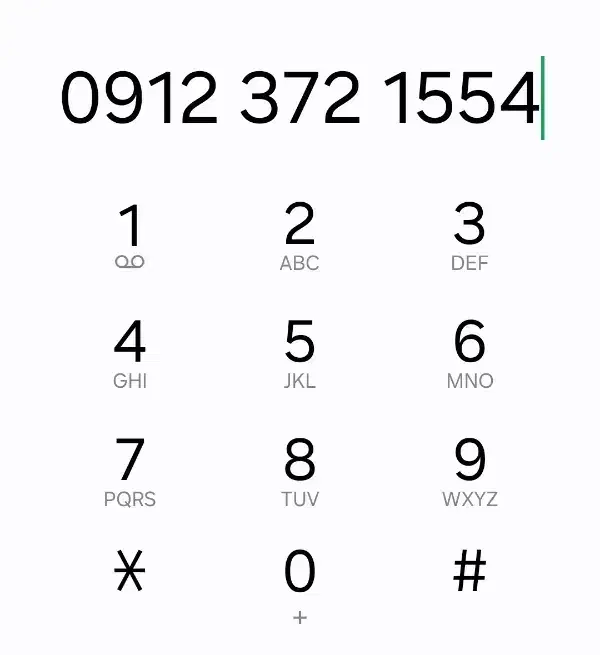The height and width of the screenshot is (655, 600).
Task: Enter digit 9 WXYZ
Action: click(x=469, y=471)
